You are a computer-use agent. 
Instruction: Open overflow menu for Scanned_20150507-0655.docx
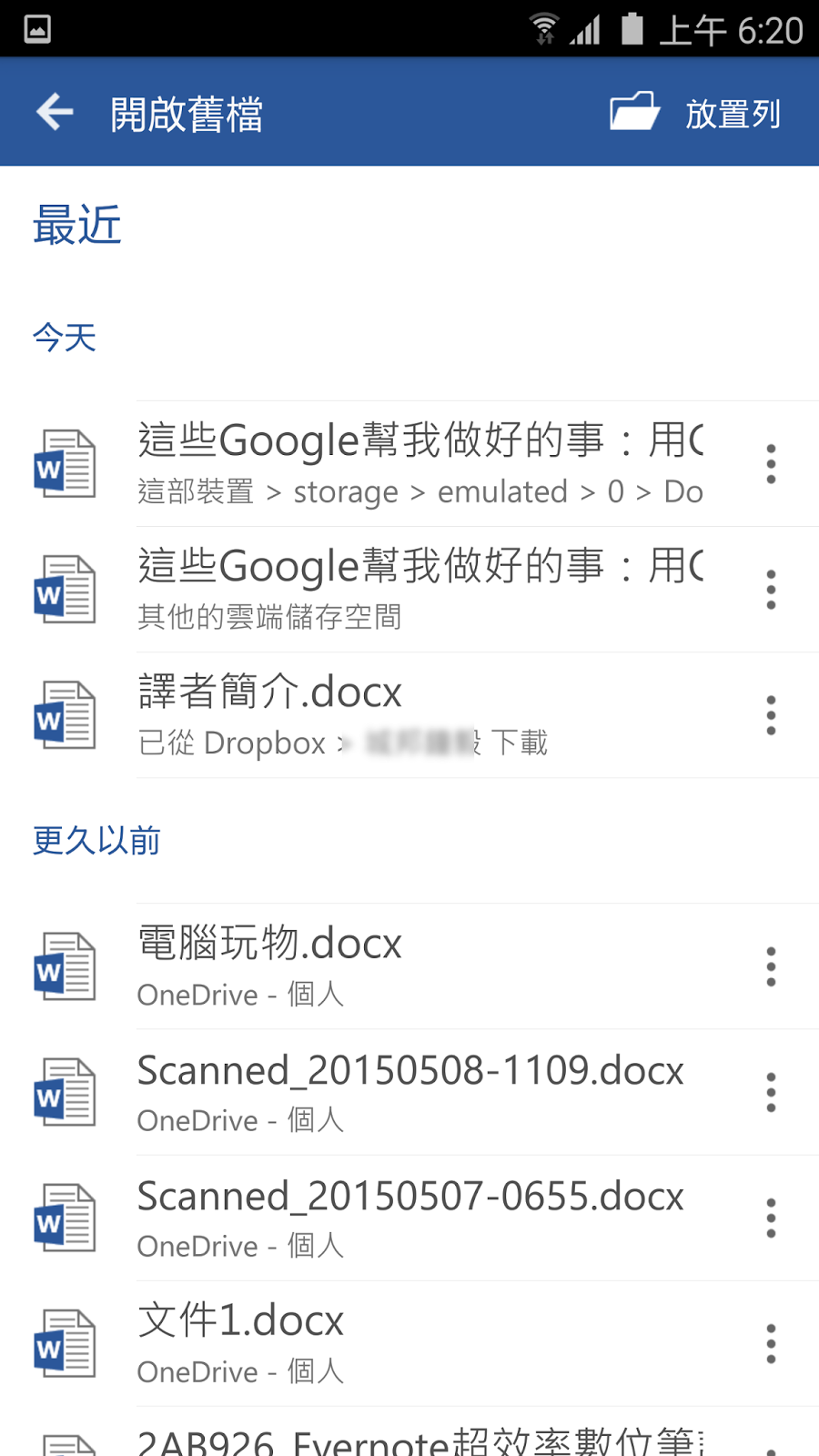click(771, 1218)
